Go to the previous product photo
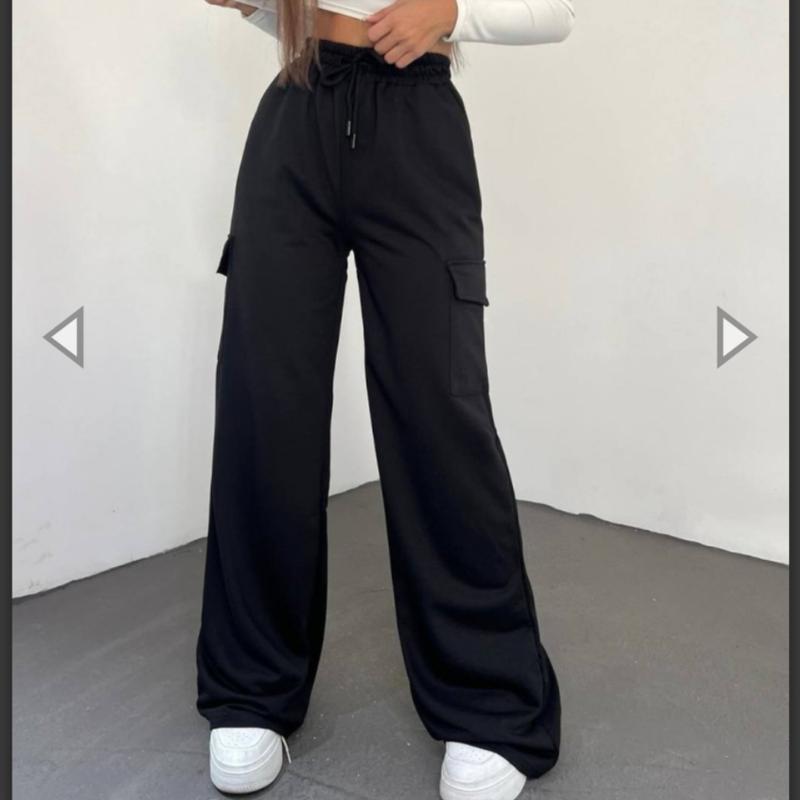800x800 pixels. (x=65, y=337)
